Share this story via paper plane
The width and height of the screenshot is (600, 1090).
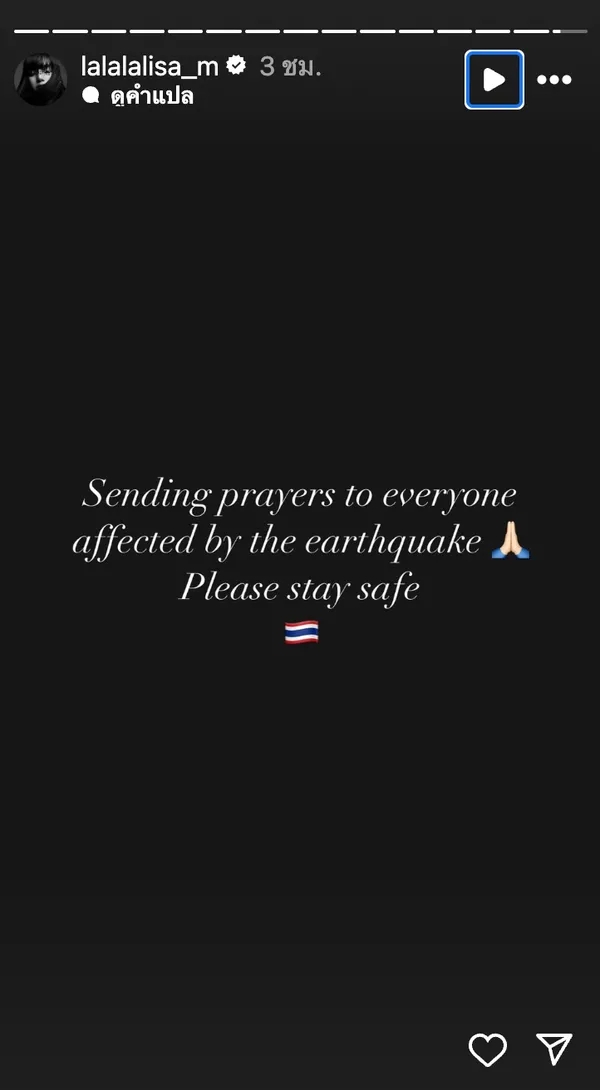(554, 1049)
